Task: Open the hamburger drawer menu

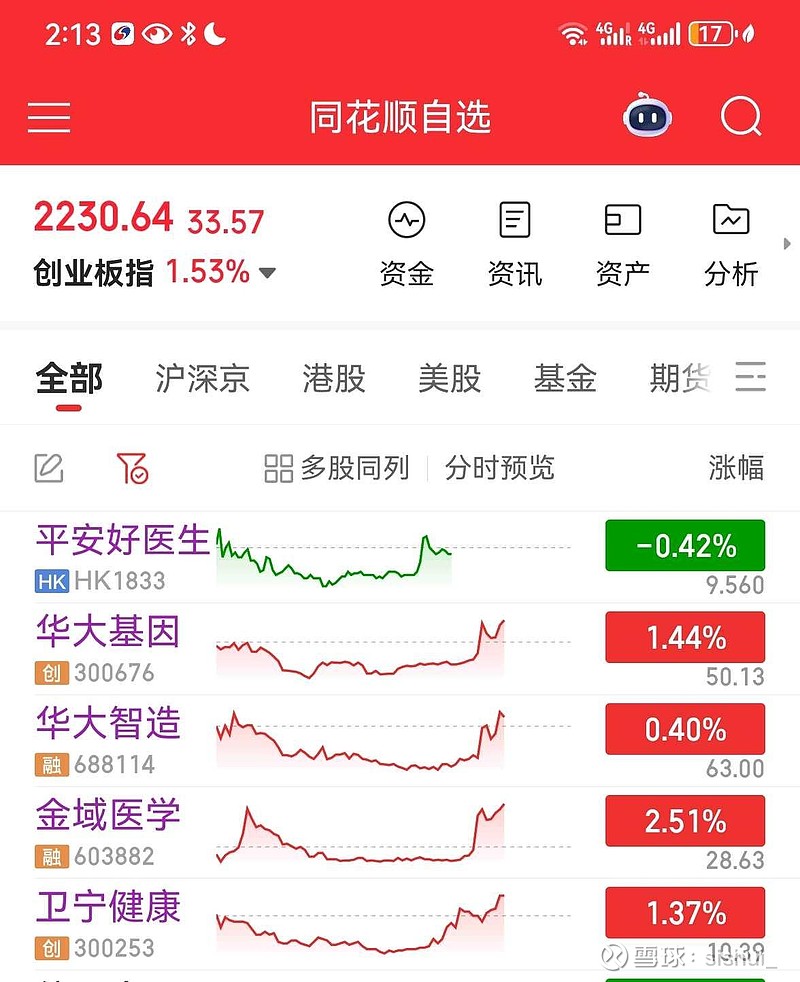Action: 49,118
